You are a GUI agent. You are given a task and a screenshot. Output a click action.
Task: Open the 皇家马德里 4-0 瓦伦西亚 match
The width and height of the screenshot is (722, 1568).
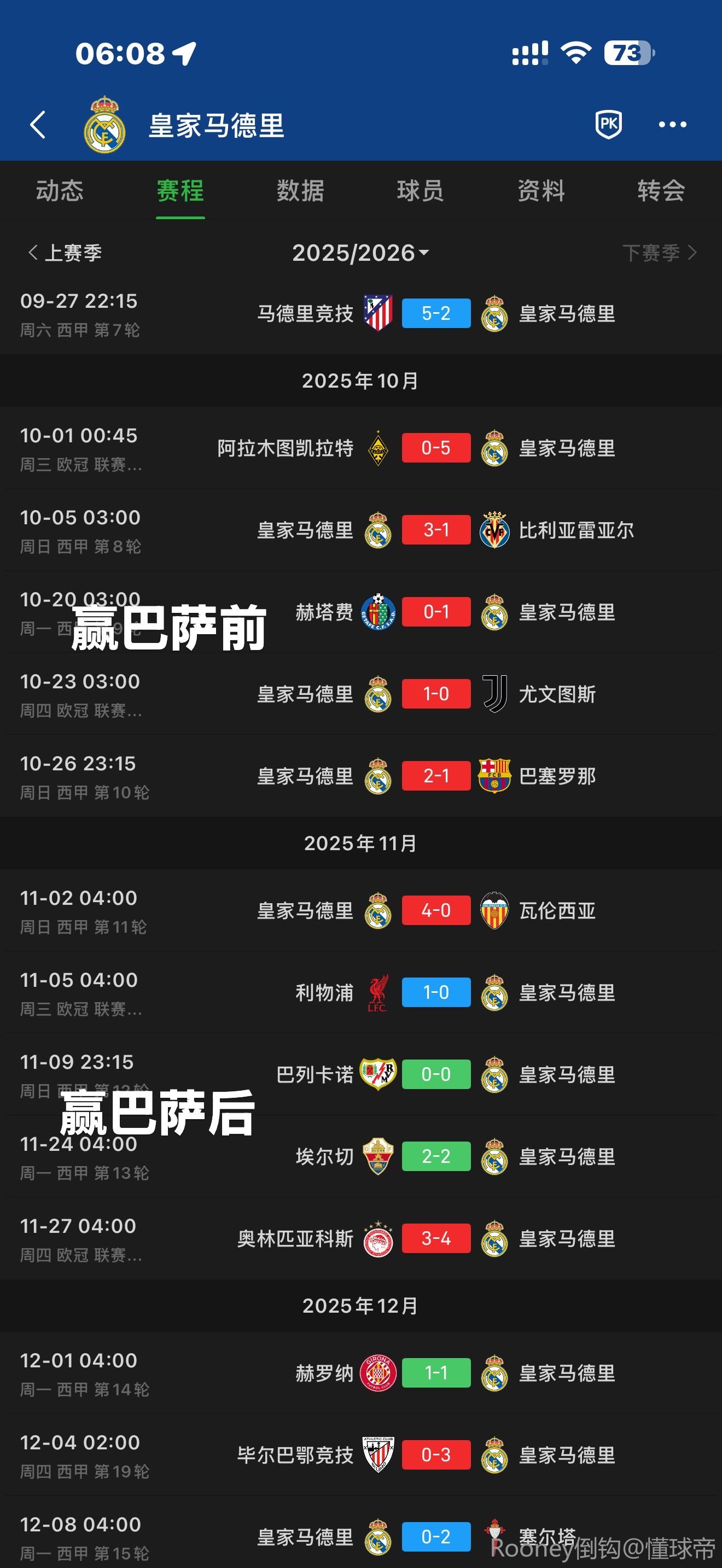(x=436, y=911)
